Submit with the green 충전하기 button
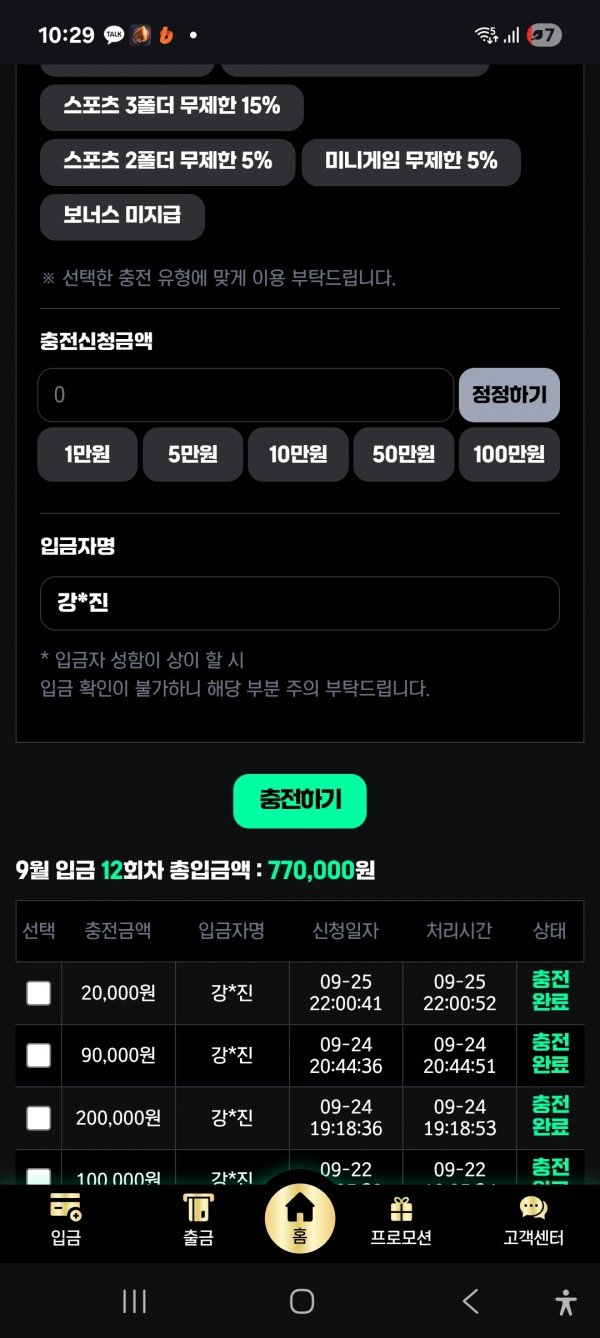600x1338 pixels. 300,800
